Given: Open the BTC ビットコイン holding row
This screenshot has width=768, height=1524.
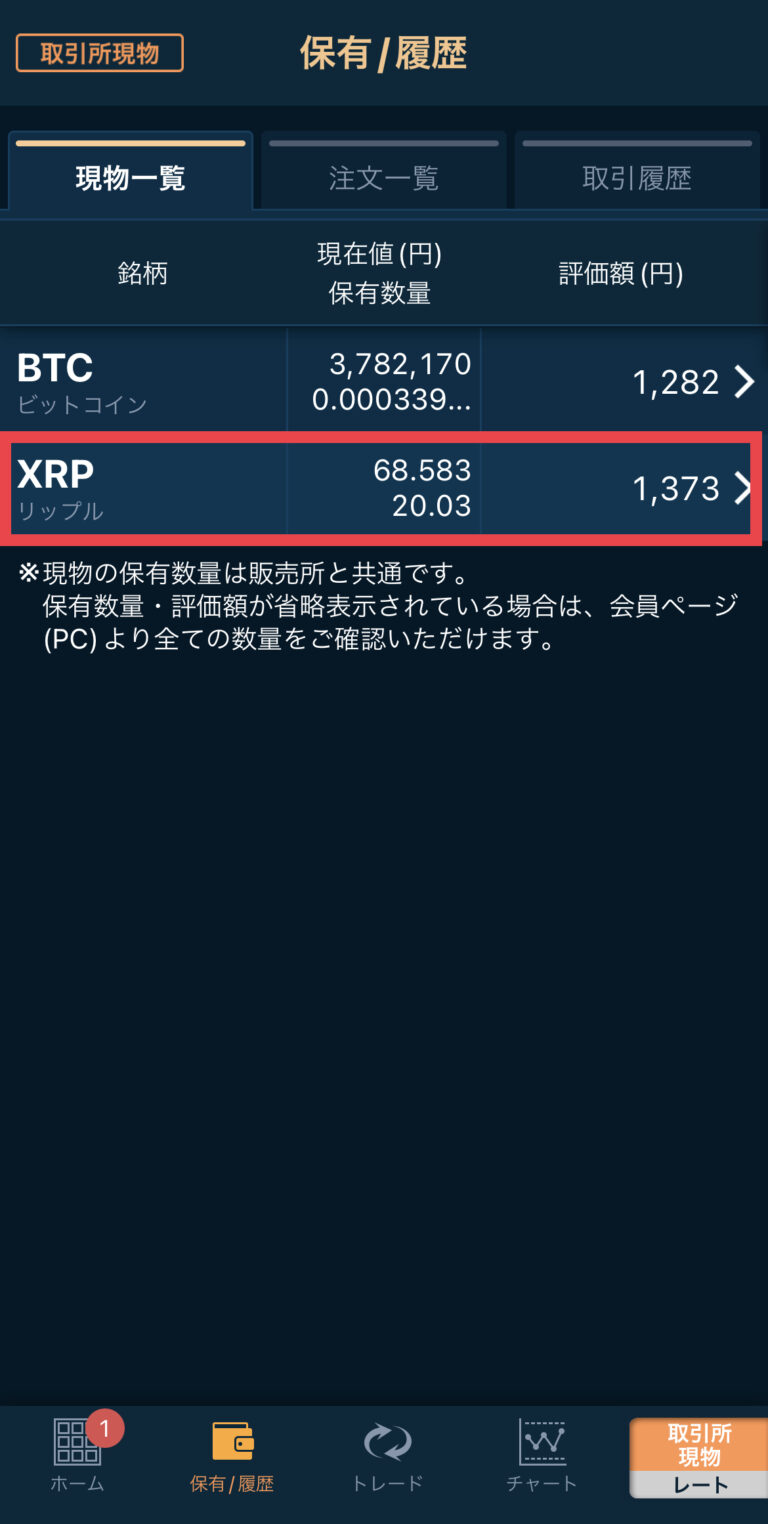Looking at the screenshot, I should [384, 382].
